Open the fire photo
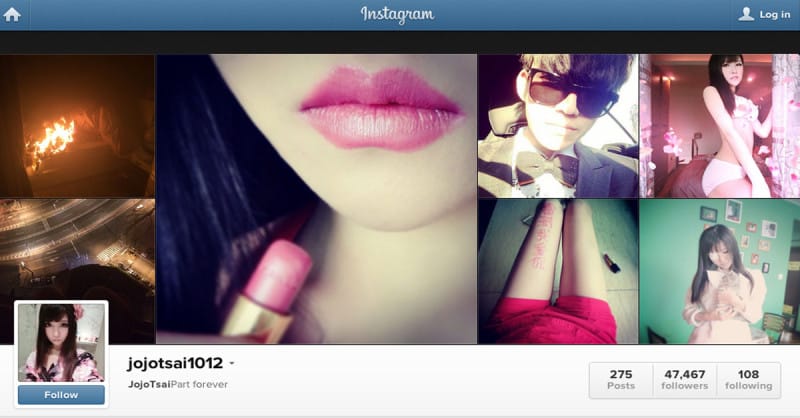This screenshot has width=800, height=418. (x=77, y=125)
